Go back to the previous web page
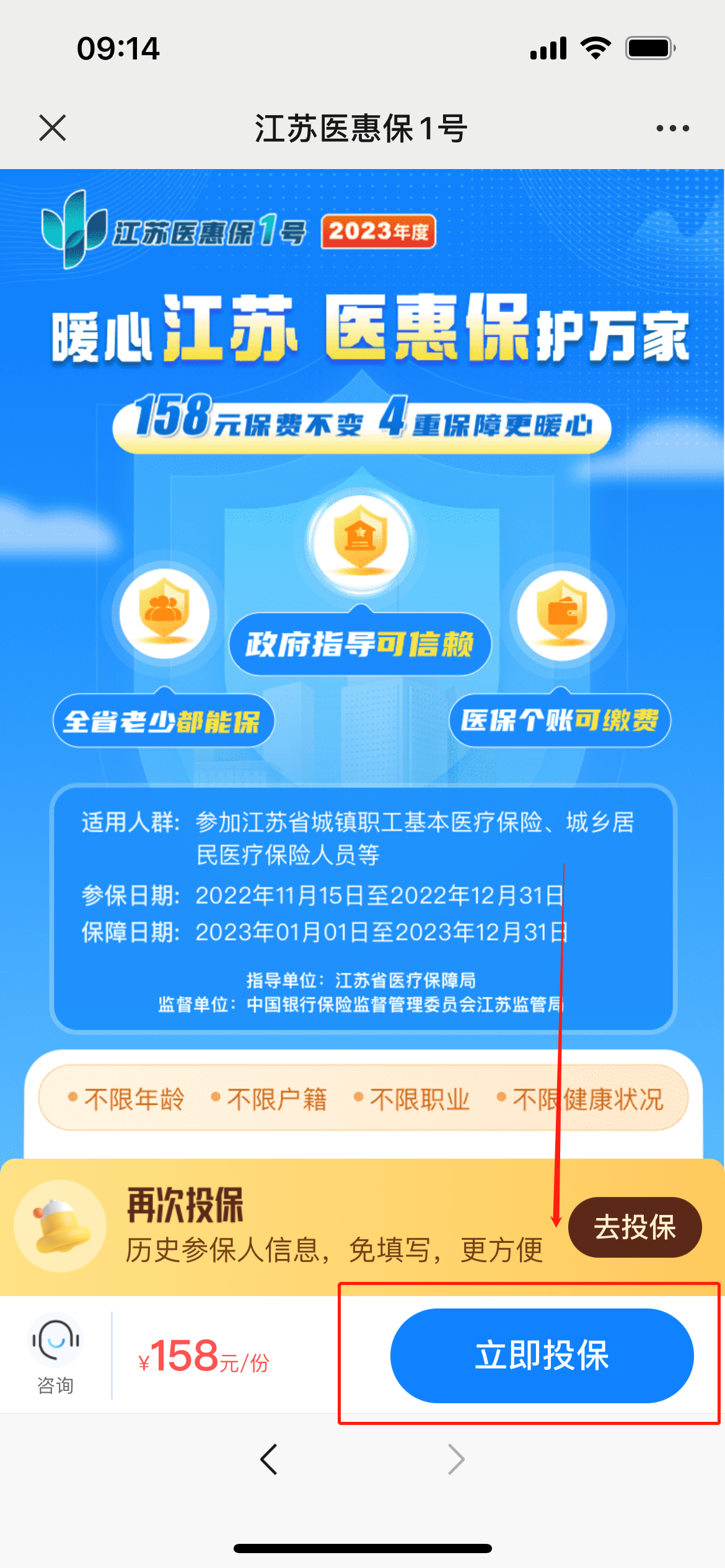The height and width of the screenshot is (1568, 725). tap(269, 1460)
